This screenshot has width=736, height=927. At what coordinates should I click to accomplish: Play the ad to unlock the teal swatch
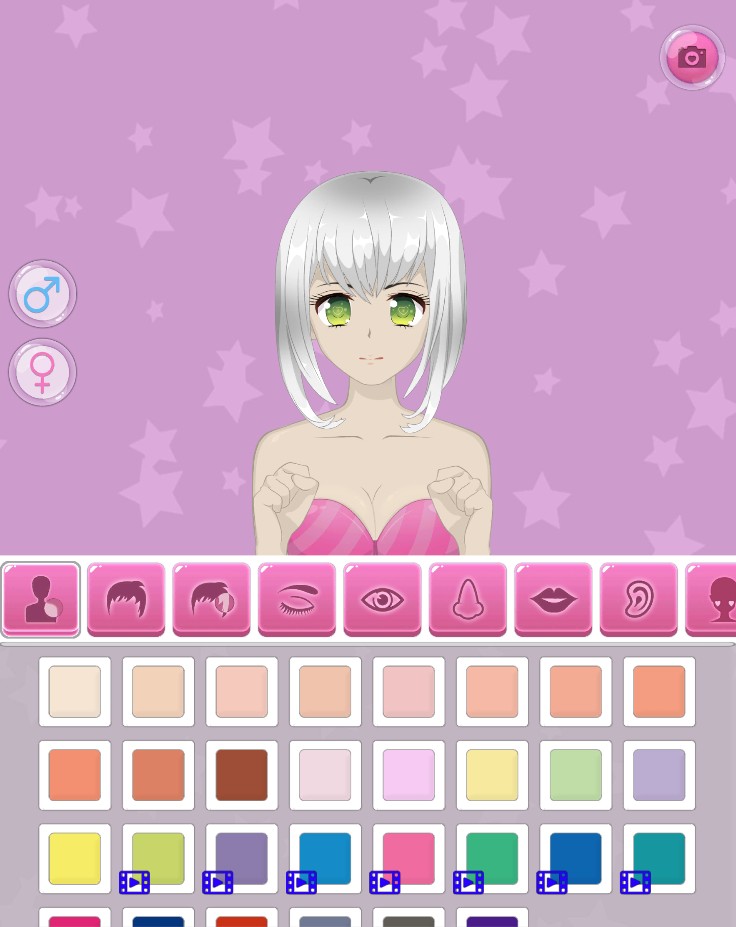click(x=638, y=882)
